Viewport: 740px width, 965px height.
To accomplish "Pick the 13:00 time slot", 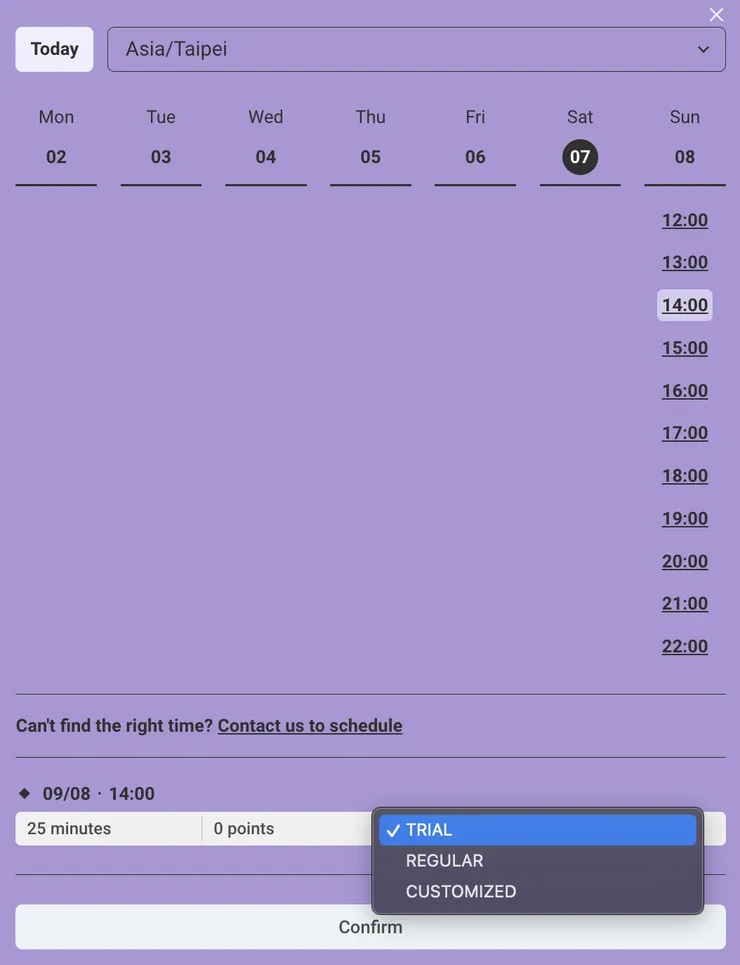I will point(685,262).
